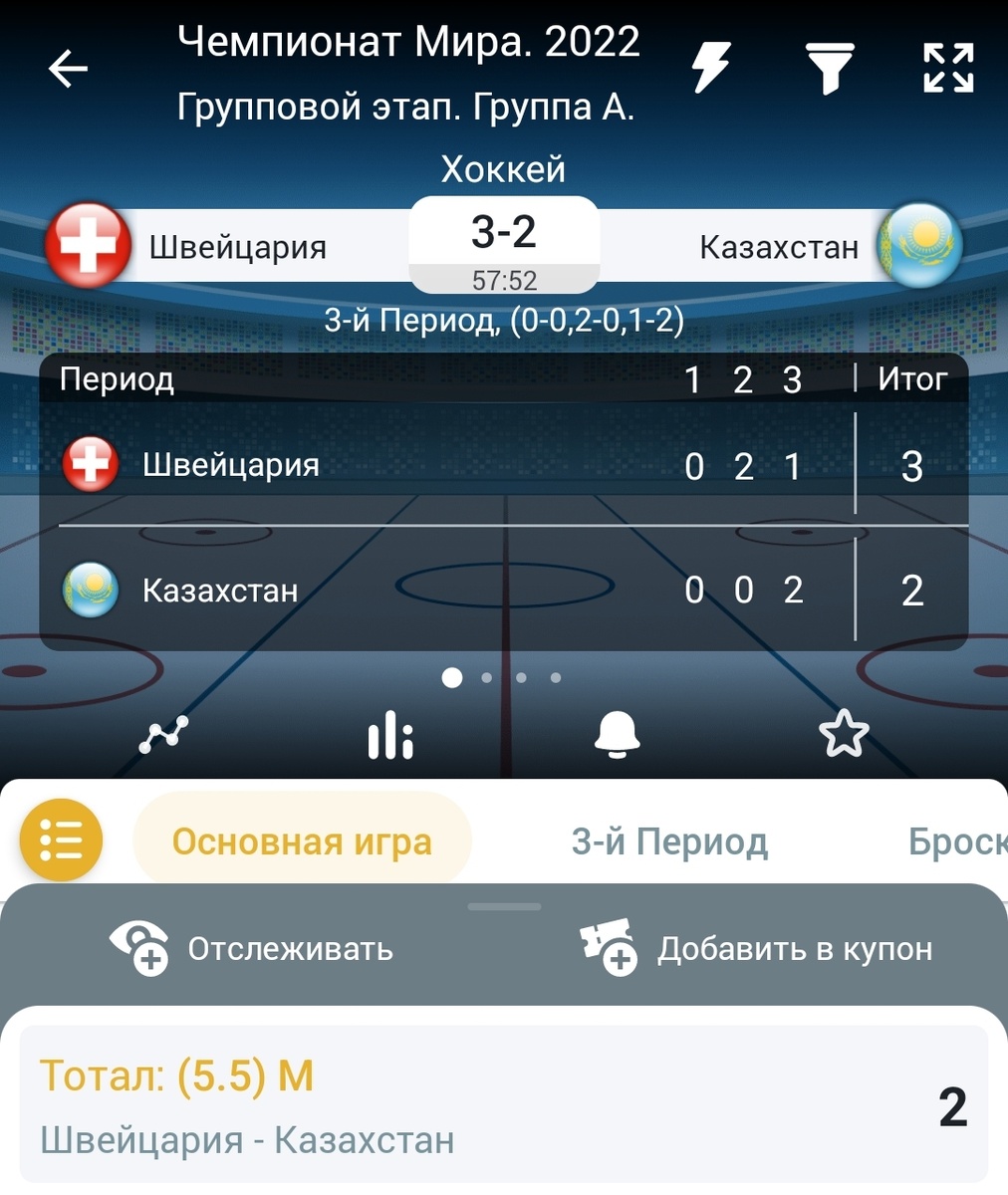Tap the lightning bolt icon
This screenshot has height=1195, width=1008.
(x=710, y=68)
